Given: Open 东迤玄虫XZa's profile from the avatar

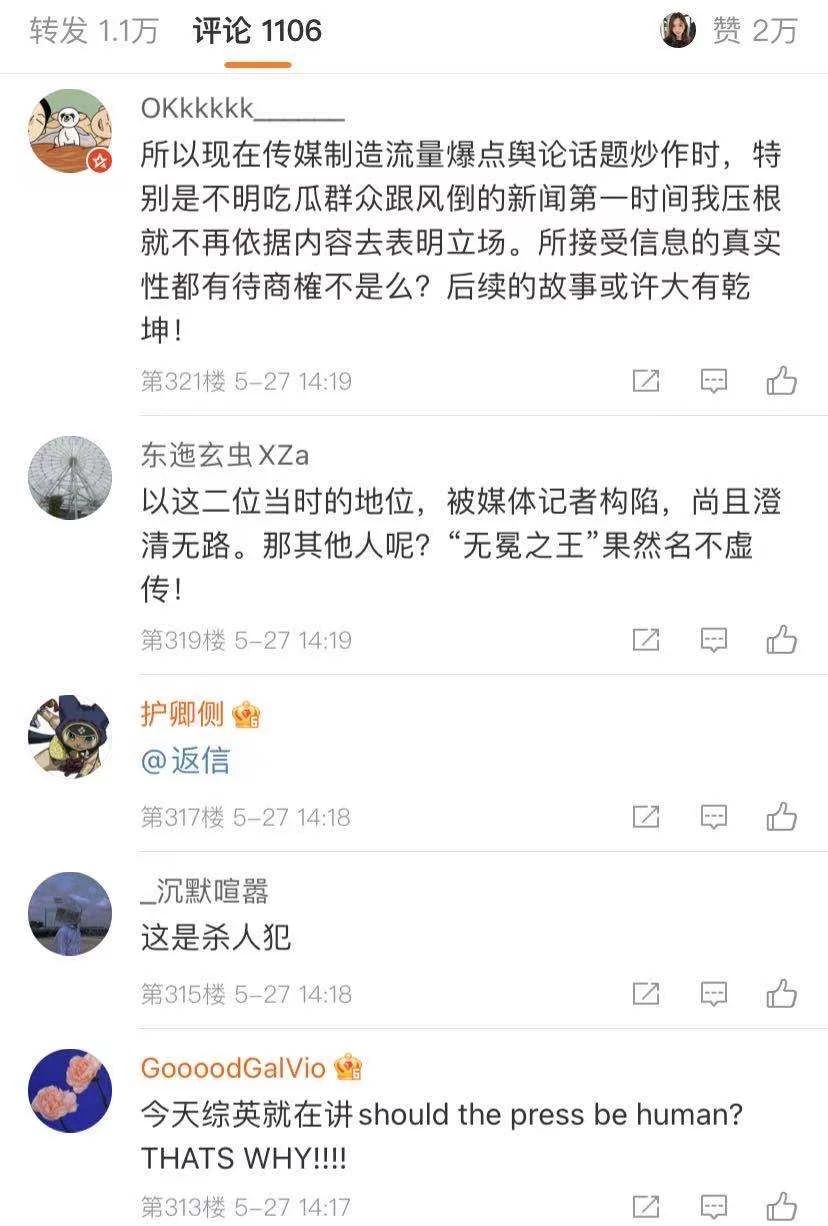Looking at the screenshot, I should point(69,477).
